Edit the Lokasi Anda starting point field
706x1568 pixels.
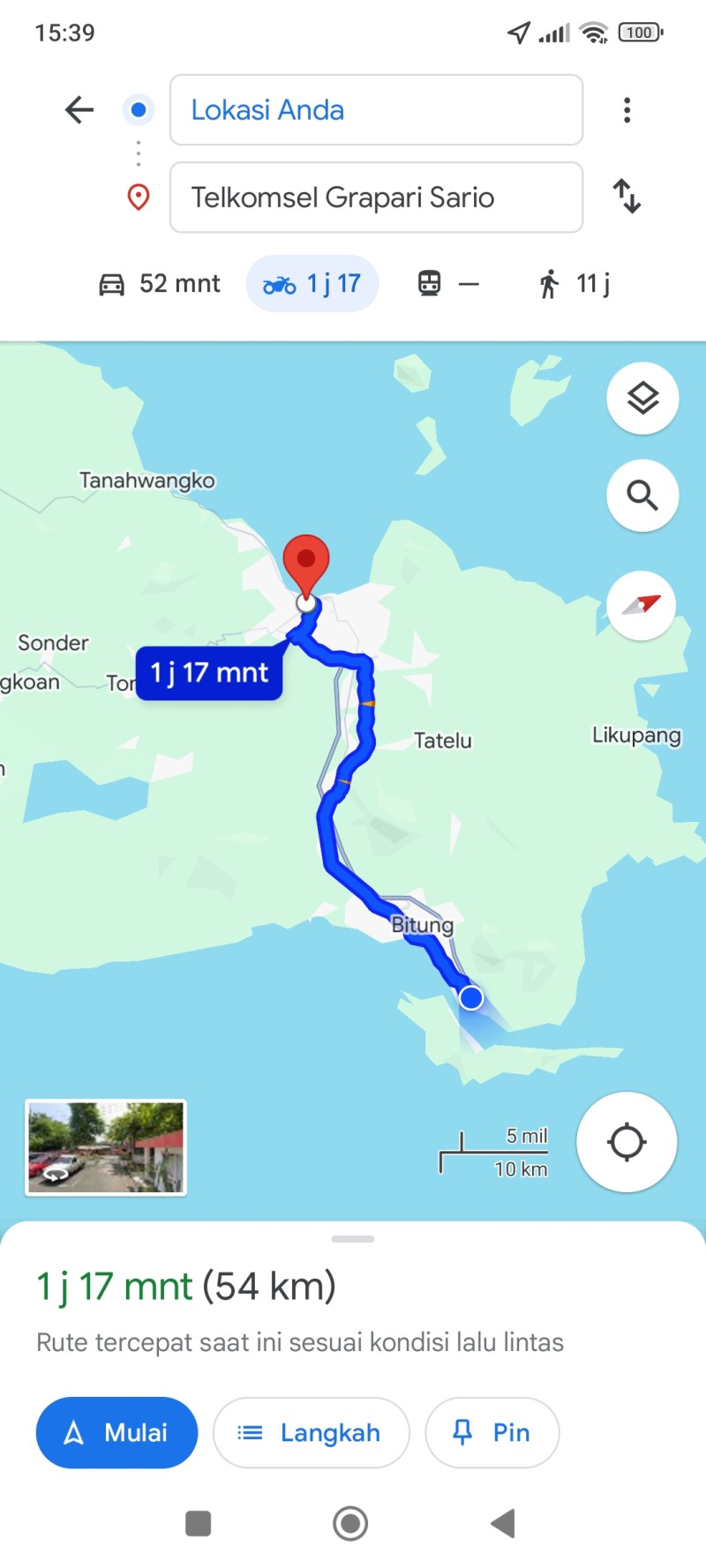(376, 110)
